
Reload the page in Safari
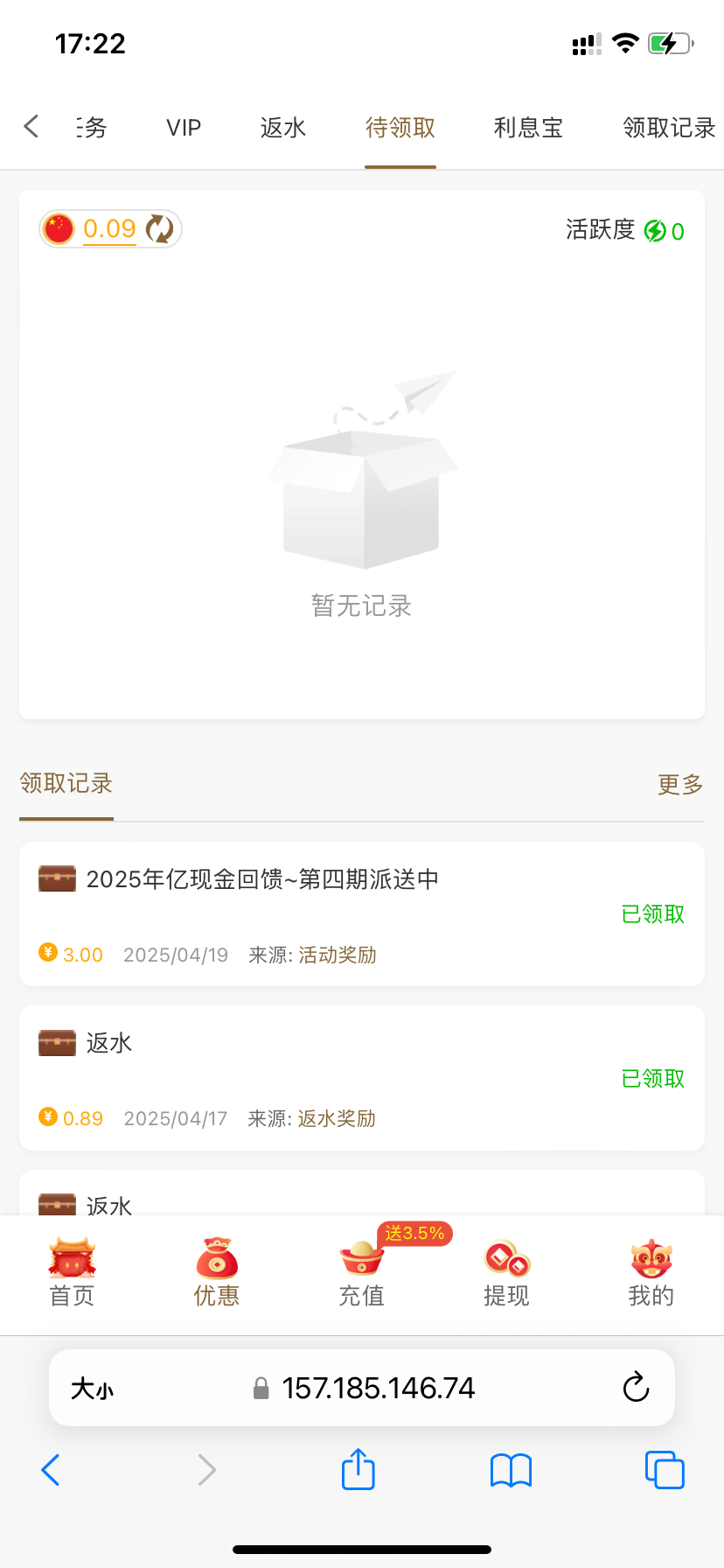pos(636,1387)
